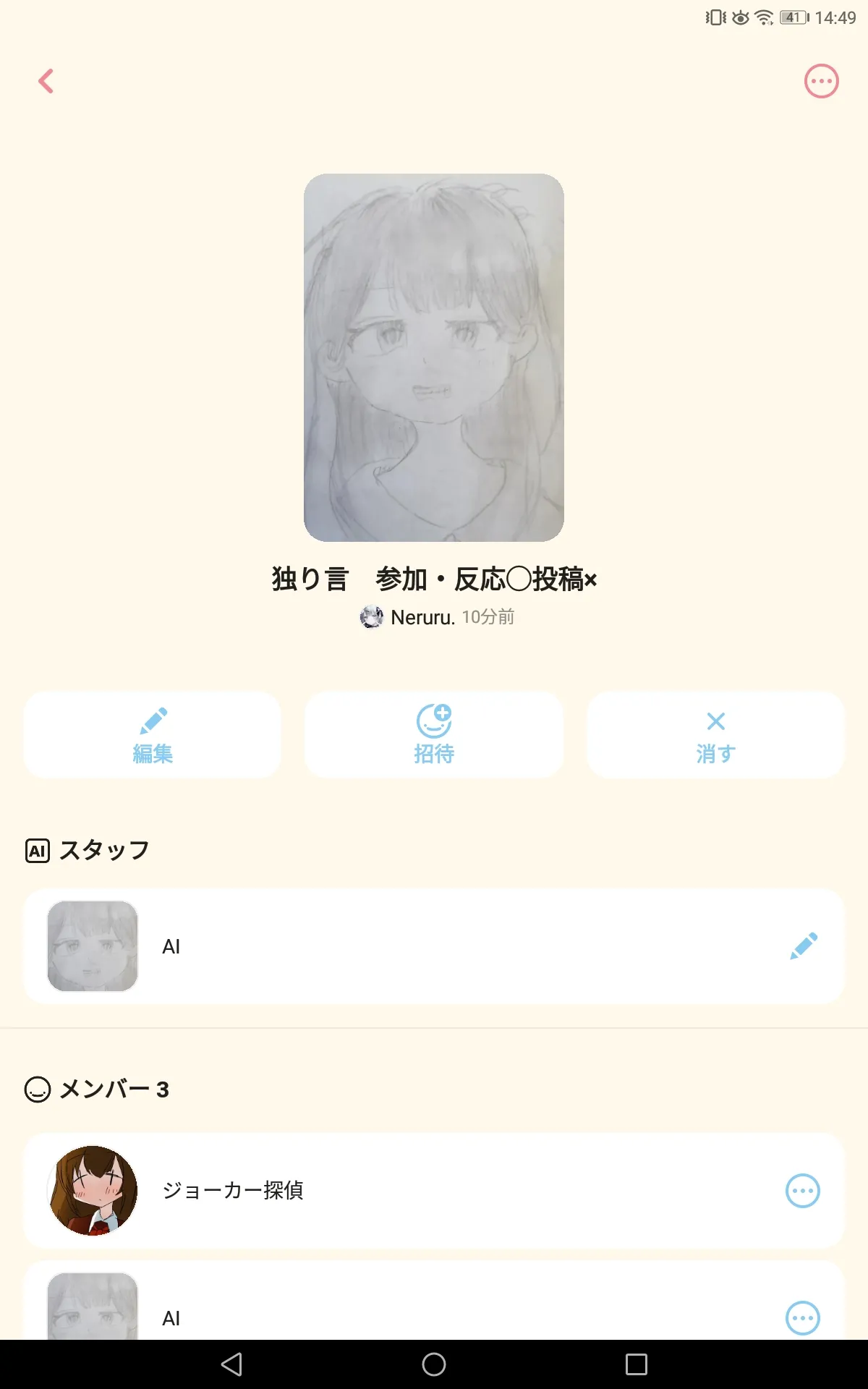
Task: Invite someone with the 招待 button
Action: pos(434,735)
